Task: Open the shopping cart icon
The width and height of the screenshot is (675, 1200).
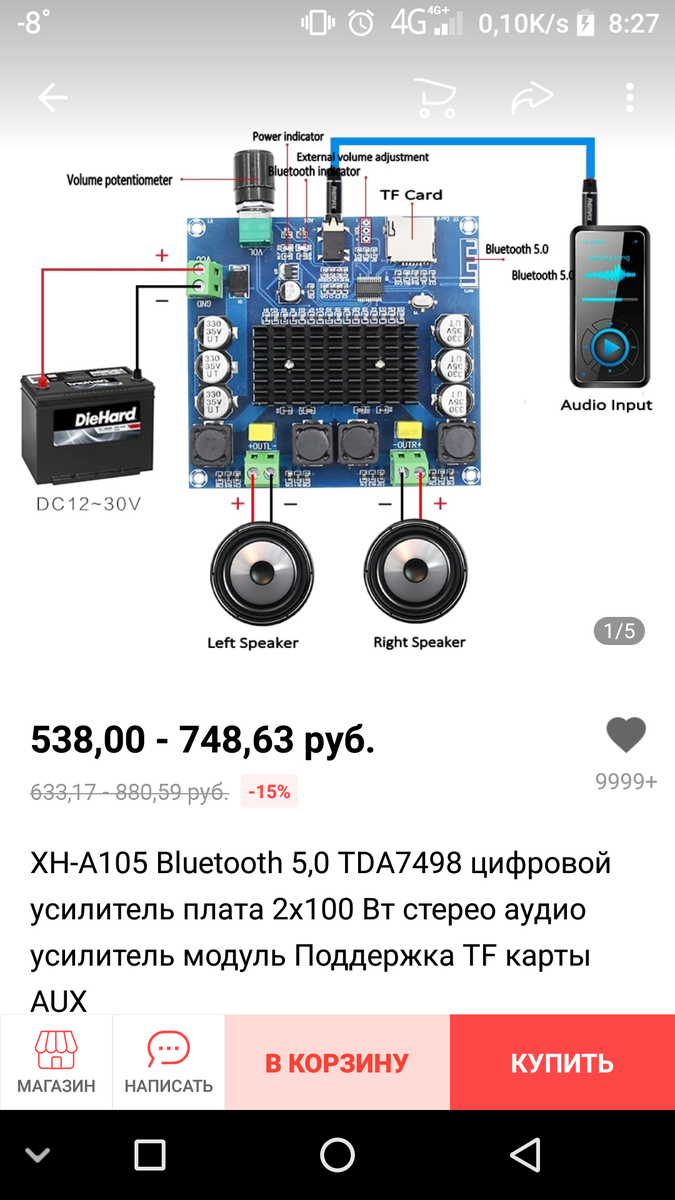Action: click(x=436, y=97)
